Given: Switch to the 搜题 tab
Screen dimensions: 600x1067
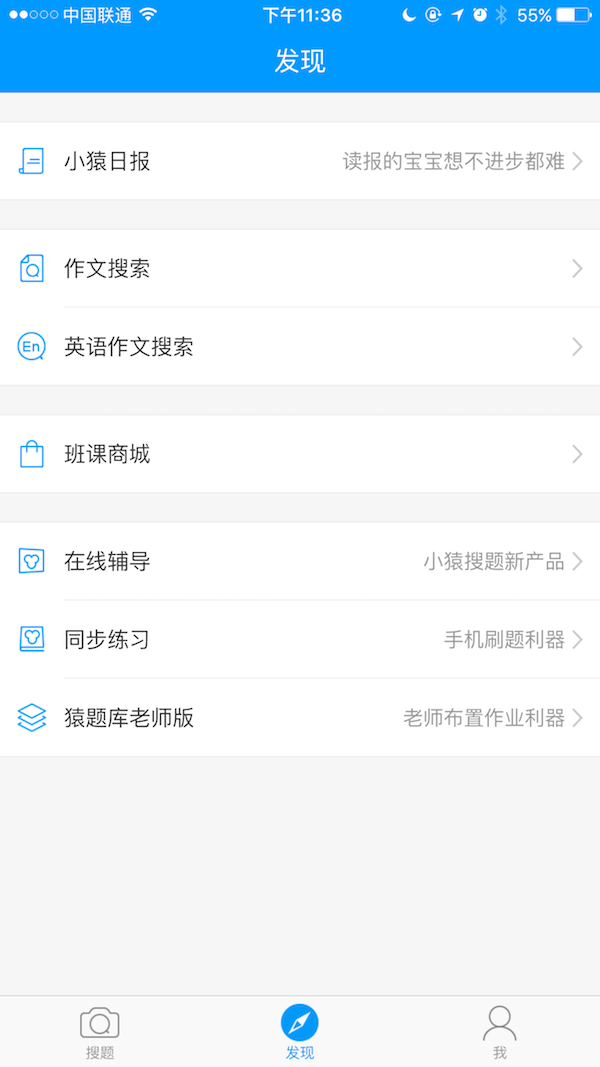Looking at the screenshot, I should coord(100,1031).
